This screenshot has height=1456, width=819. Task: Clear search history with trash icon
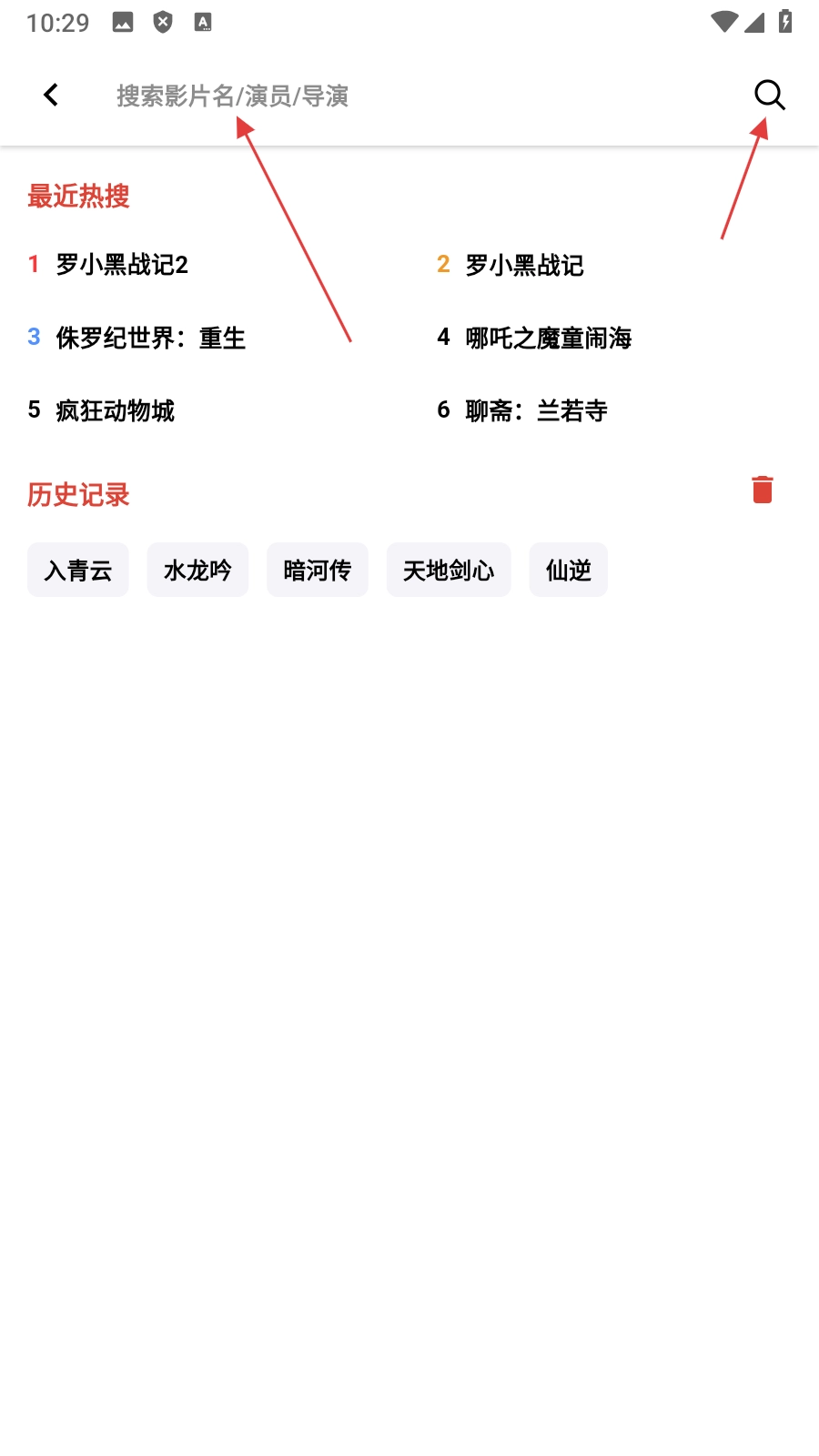(763, 490)
